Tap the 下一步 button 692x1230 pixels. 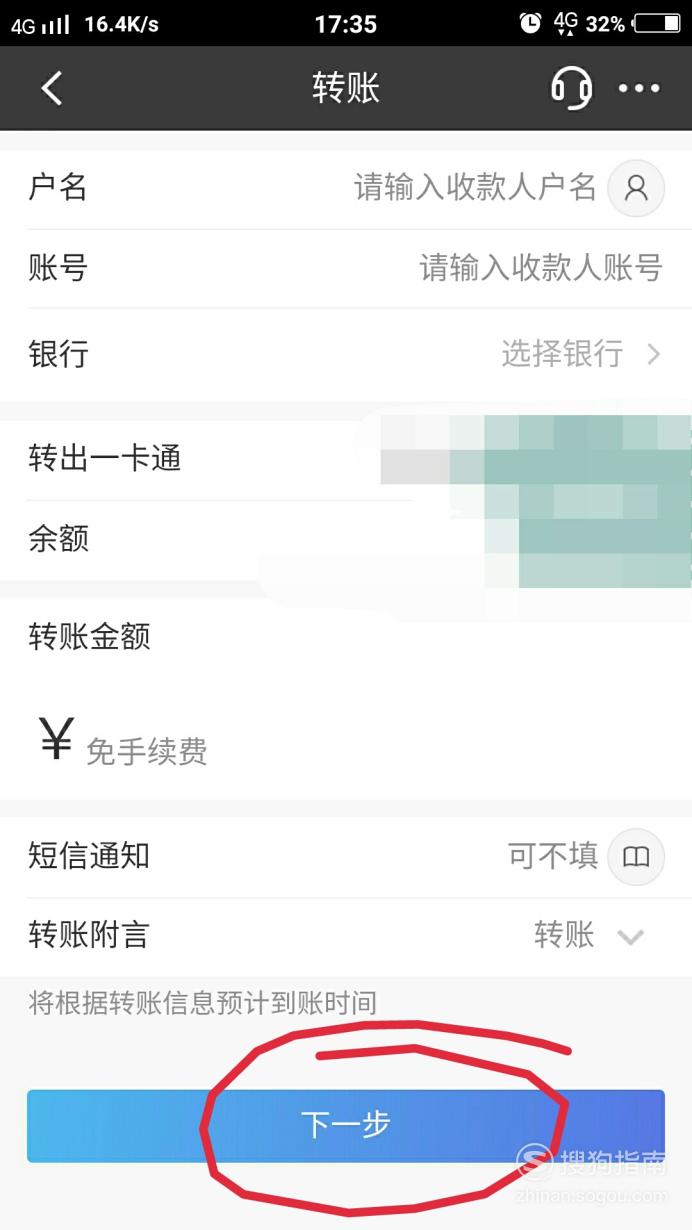pyautogui.click(x=346, y=1126)
